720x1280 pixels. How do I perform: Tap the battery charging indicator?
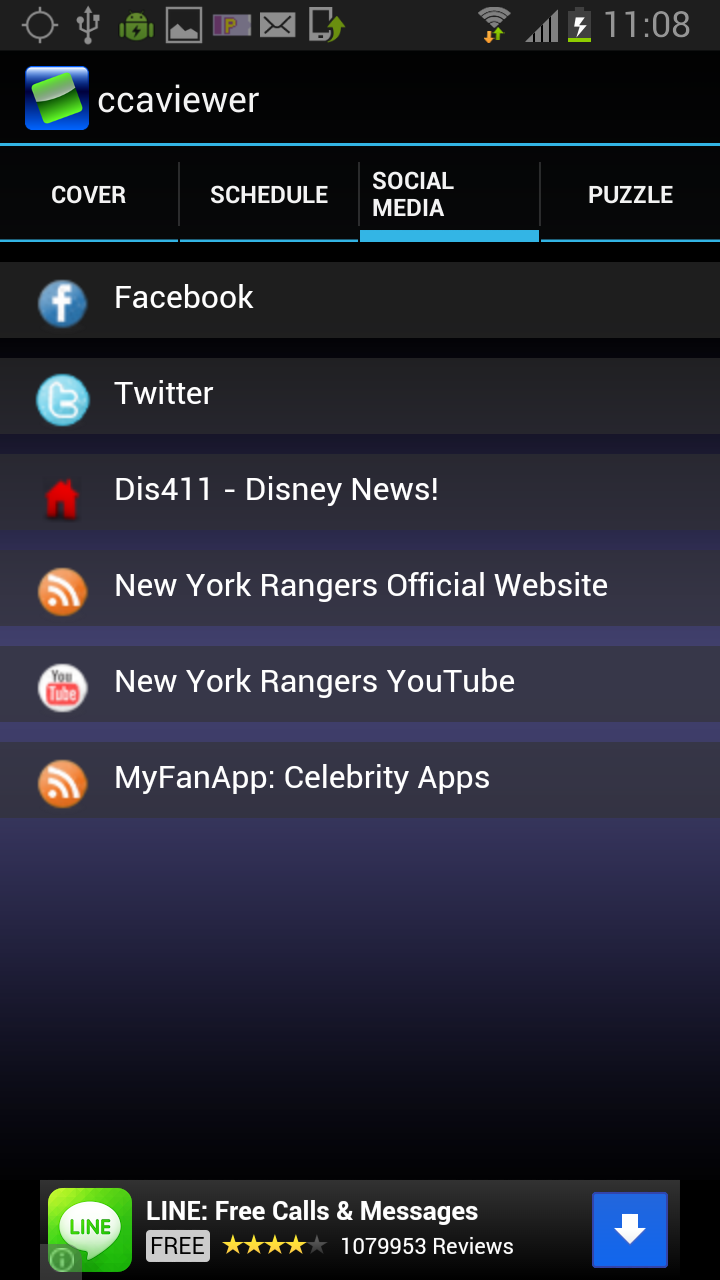click(x=578, y=24)
